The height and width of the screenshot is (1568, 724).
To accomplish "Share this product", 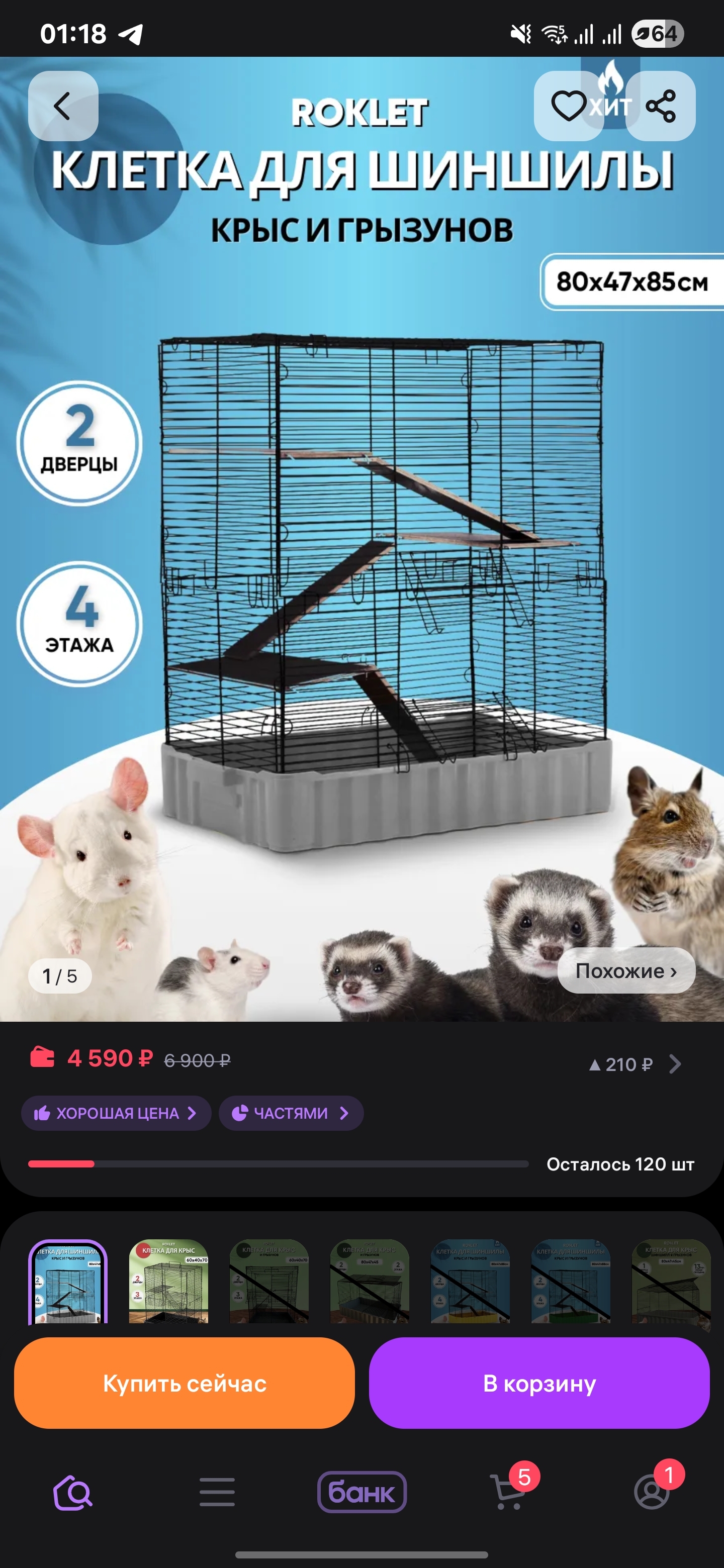I will 661,106.
